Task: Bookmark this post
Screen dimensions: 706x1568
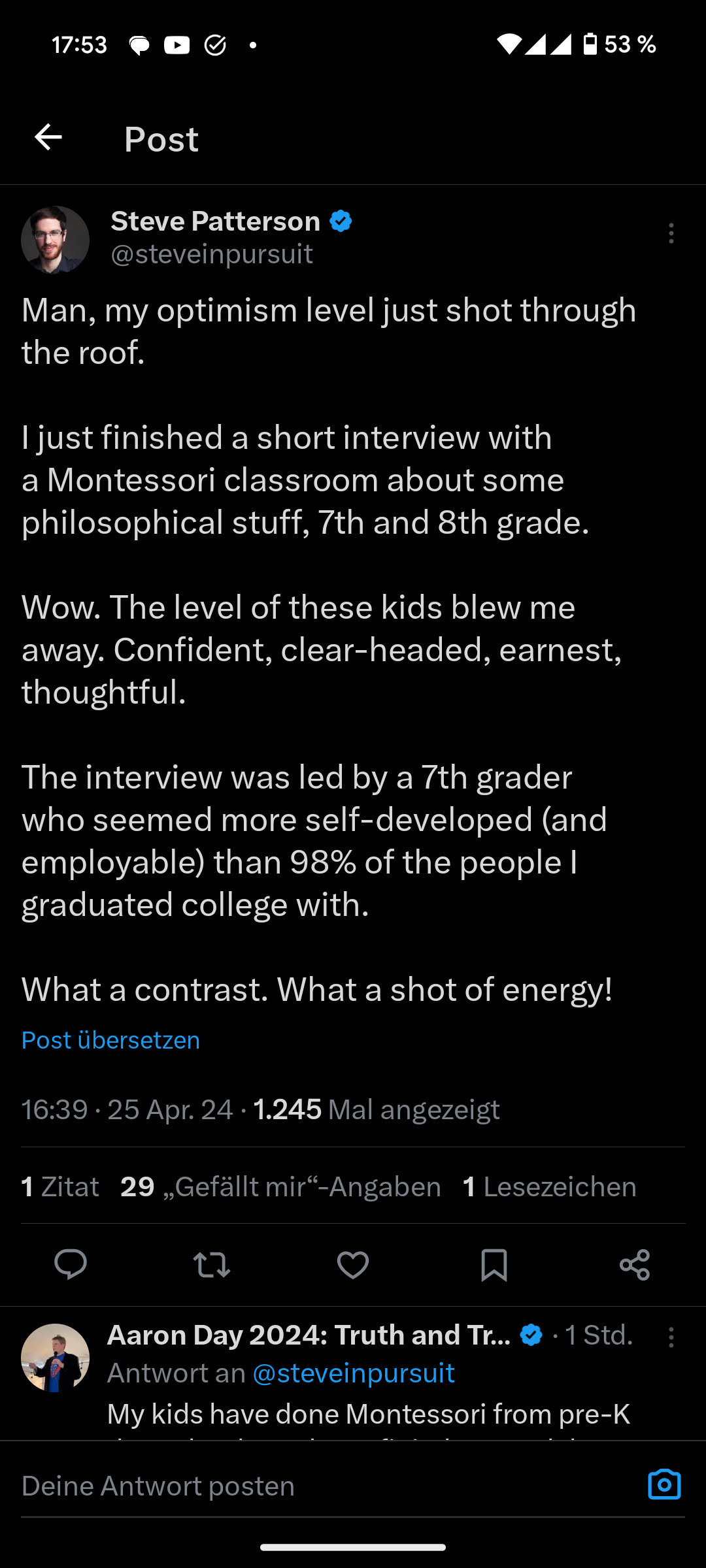Action: (494, 1264)
